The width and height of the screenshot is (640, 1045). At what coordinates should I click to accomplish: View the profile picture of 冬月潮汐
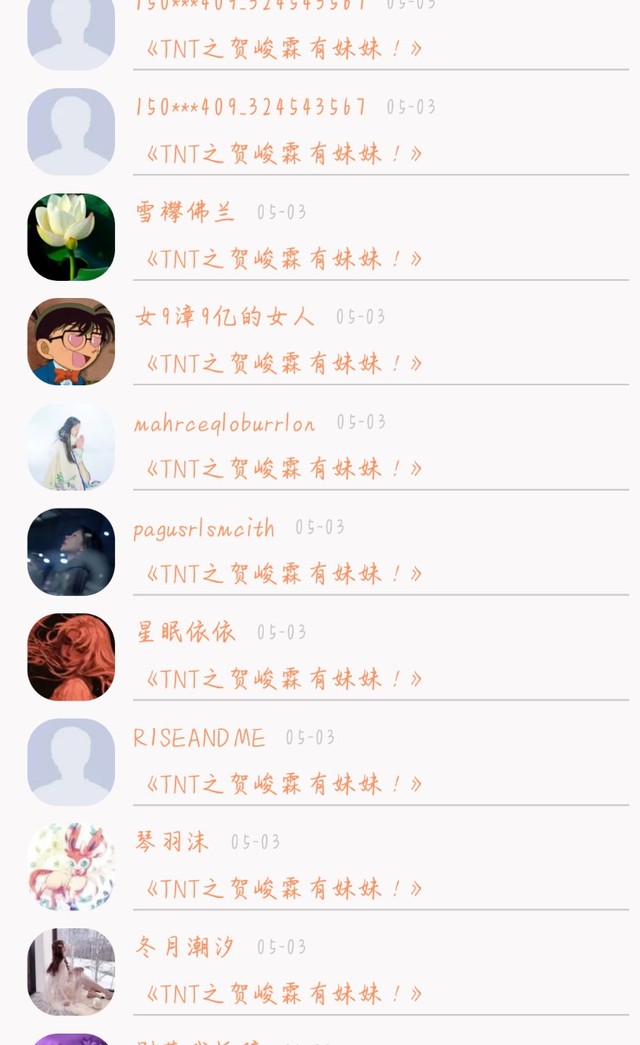71,972
